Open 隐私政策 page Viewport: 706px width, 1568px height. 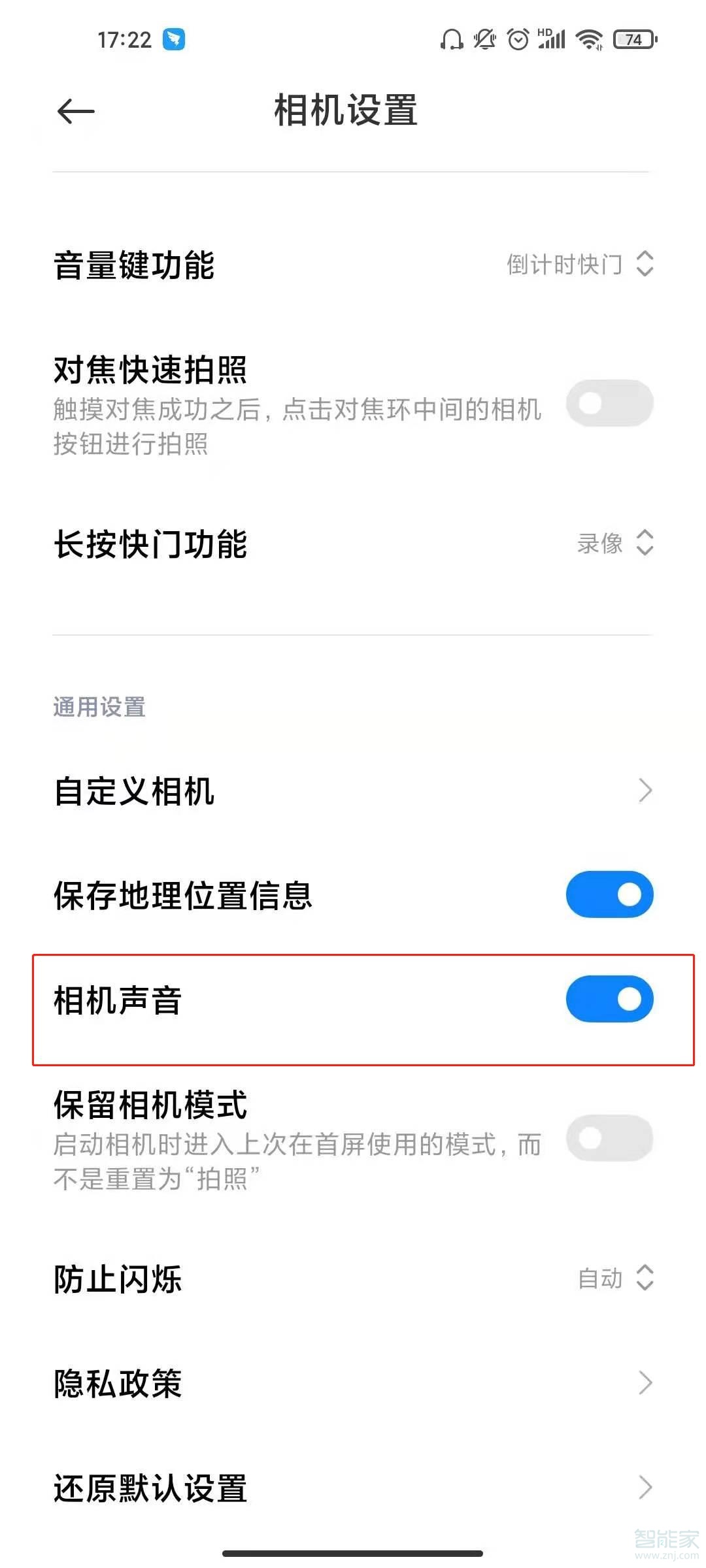click(x=353, y=1383)
